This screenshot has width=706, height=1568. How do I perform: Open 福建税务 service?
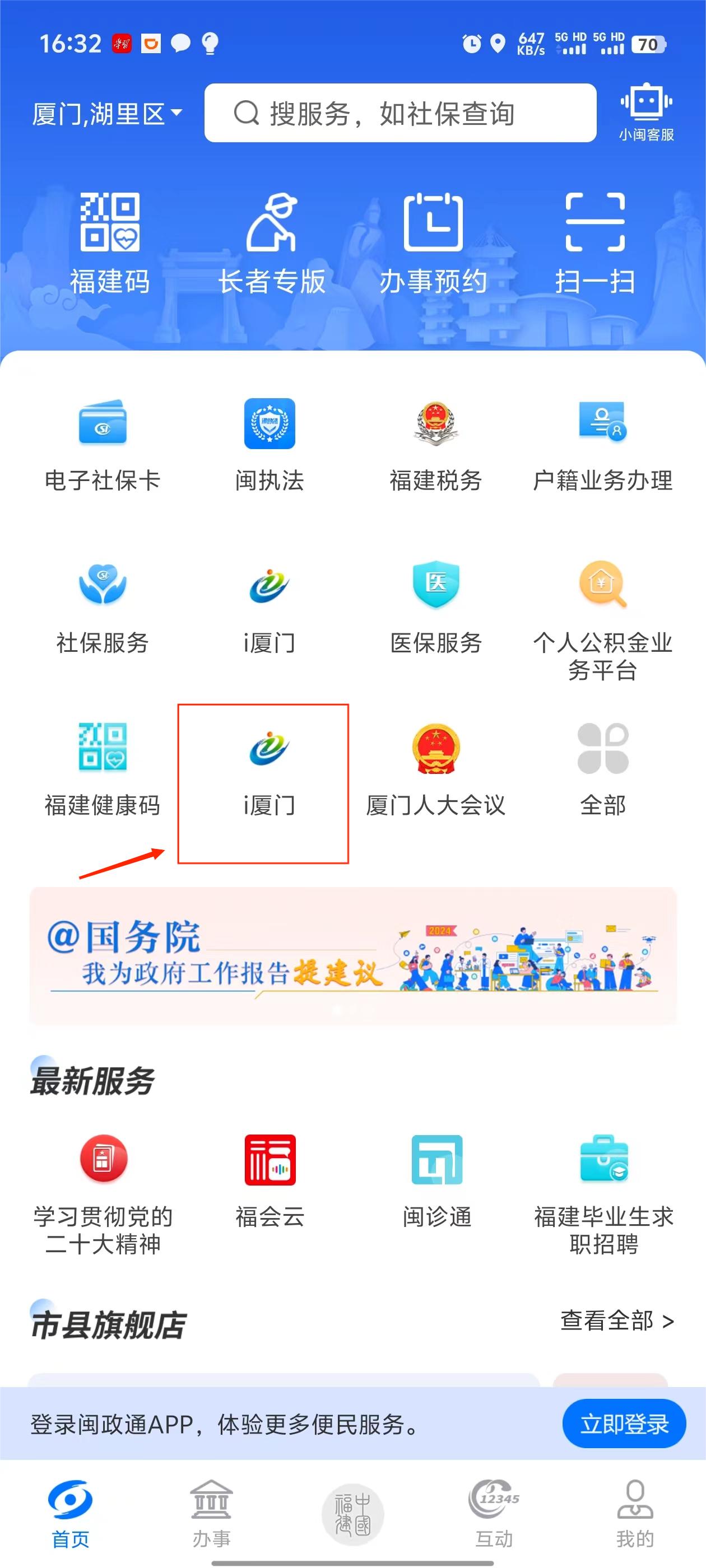point(435,444)
